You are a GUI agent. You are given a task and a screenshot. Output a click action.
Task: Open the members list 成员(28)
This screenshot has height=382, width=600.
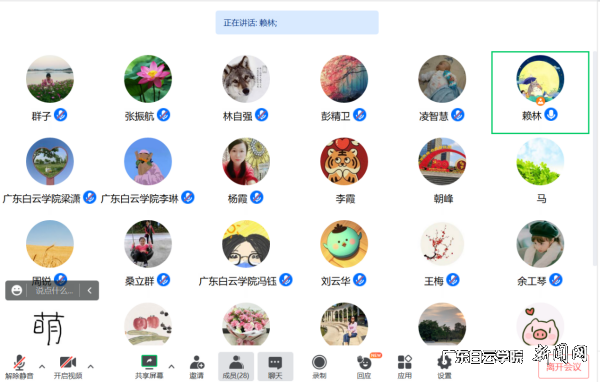pyautogui.click(x=236, y=367)
